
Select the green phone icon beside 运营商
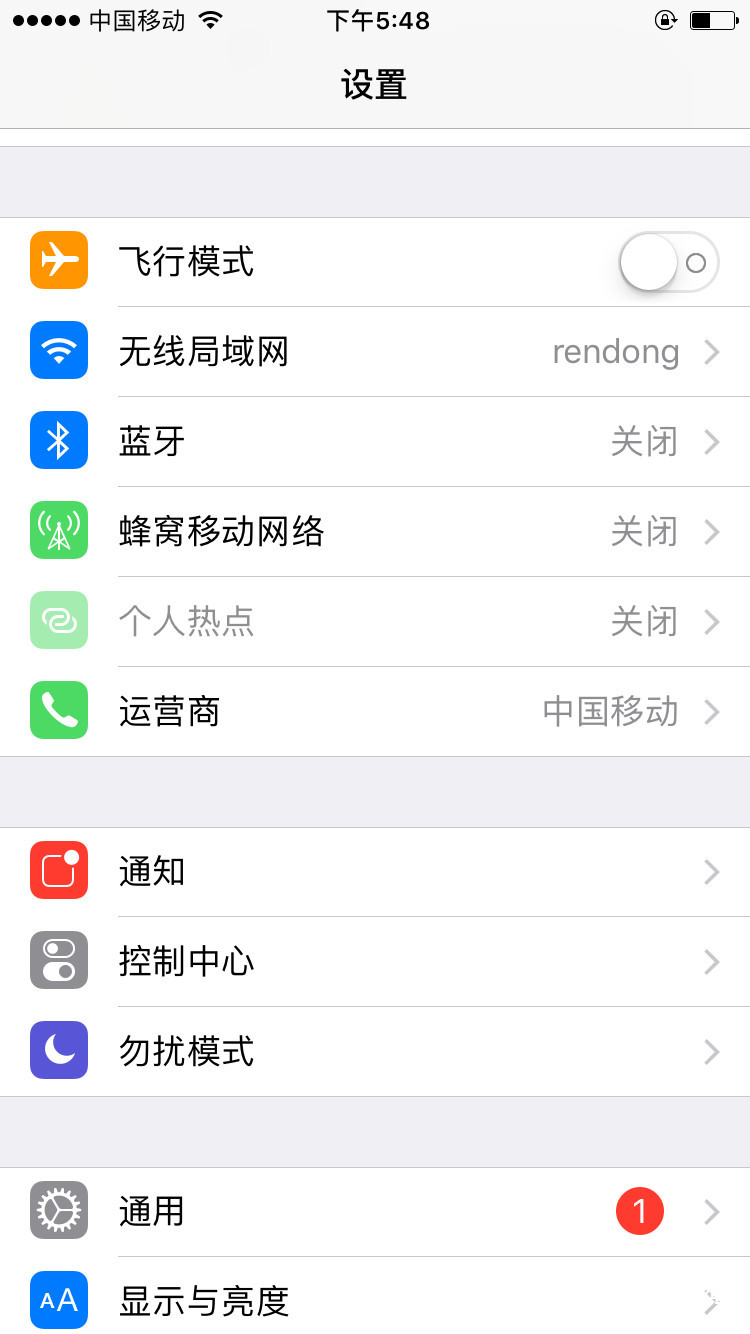coord(58,711)
